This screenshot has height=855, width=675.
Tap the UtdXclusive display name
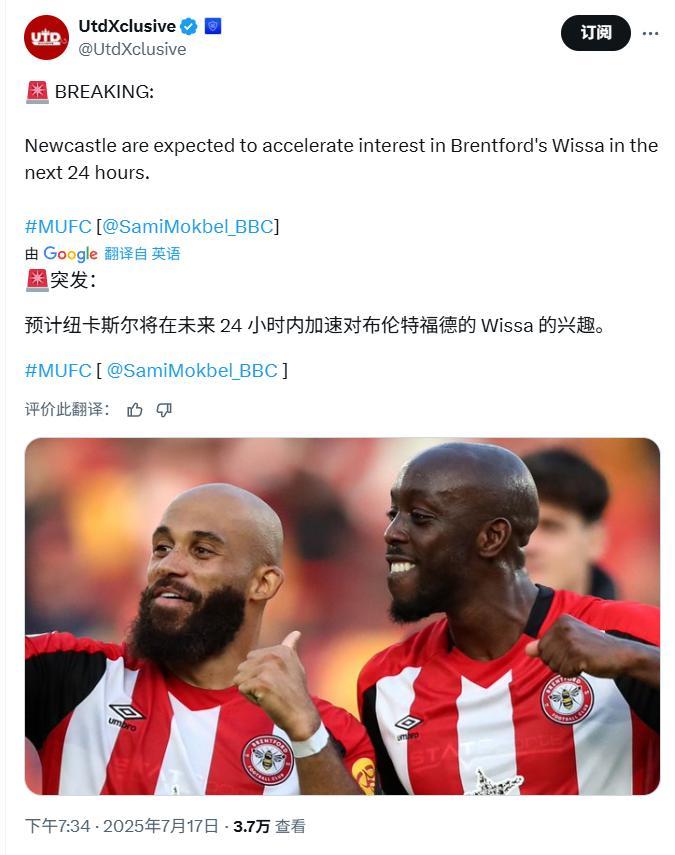(126, 26)
